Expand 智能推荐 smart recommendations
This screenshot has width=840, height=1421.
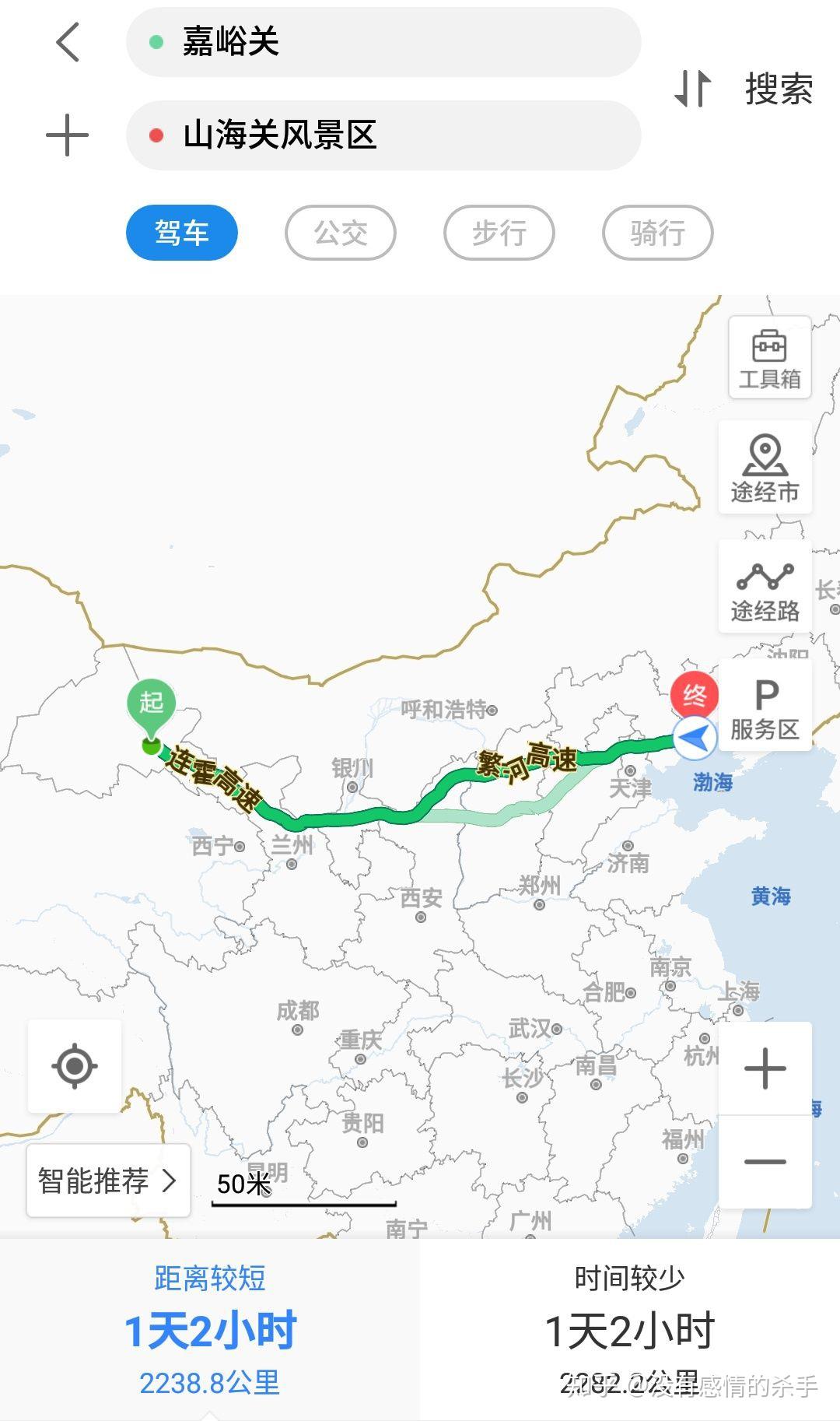click(x=107, y=1181)
